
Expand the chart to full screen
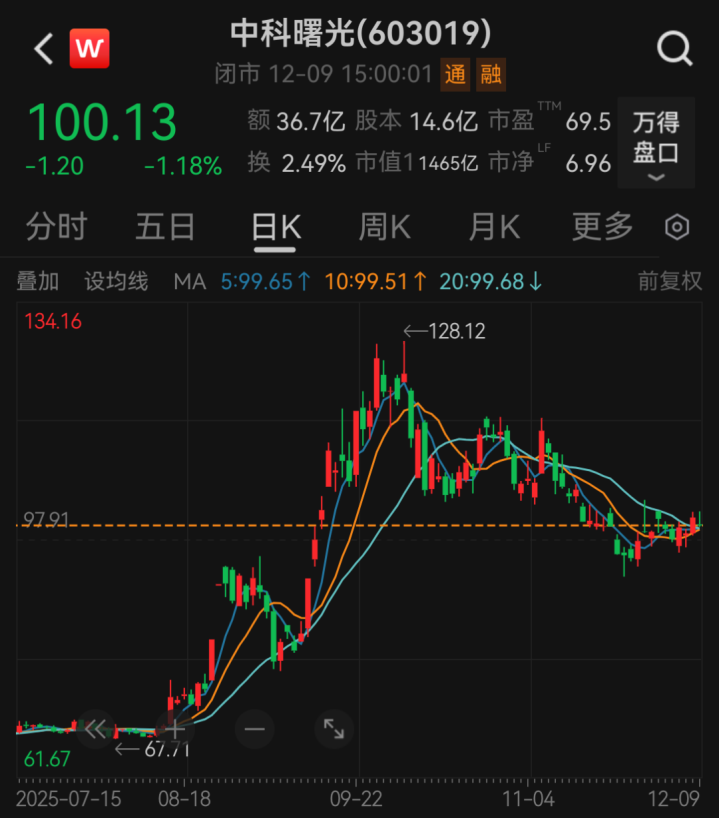[334, 729]
